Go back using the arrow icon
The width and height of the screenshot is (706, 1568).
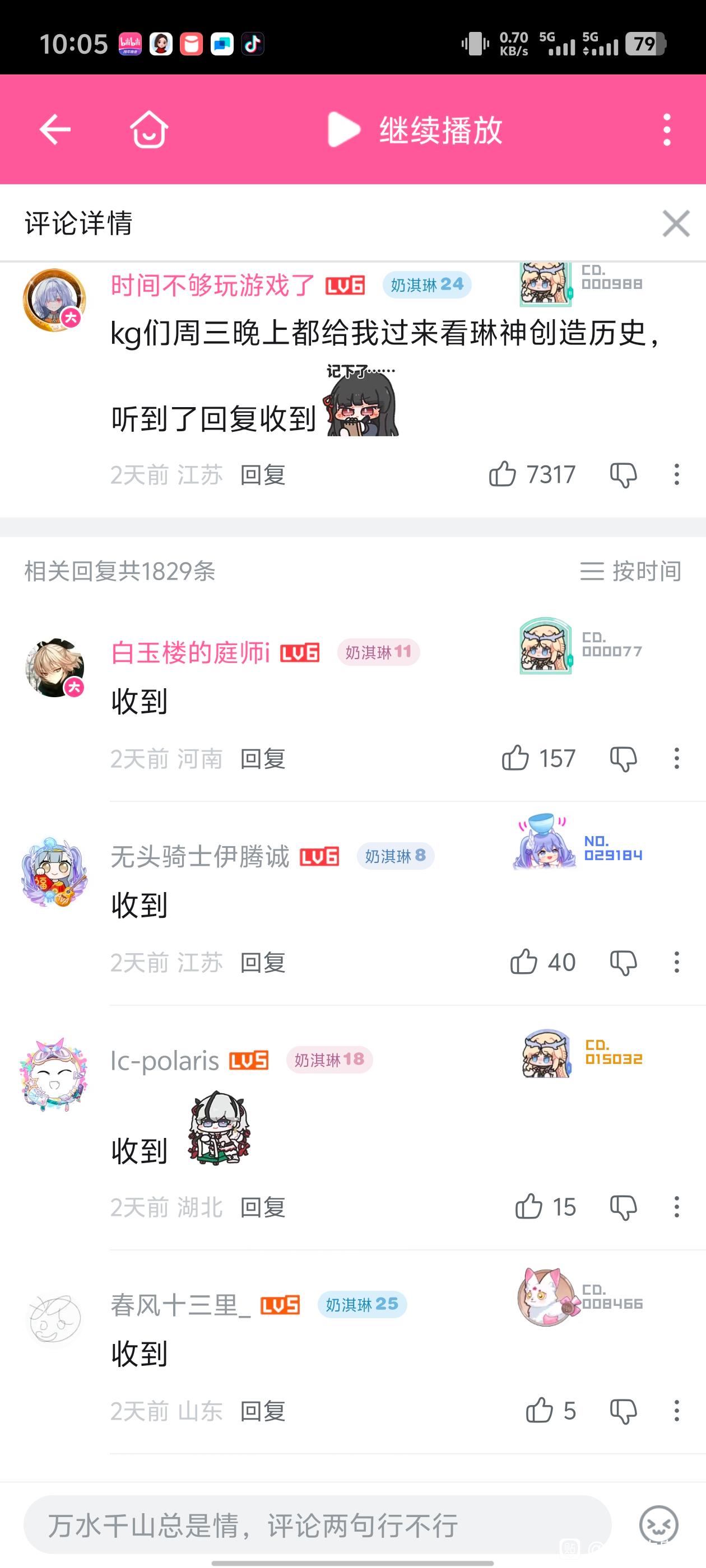[55, 129]
